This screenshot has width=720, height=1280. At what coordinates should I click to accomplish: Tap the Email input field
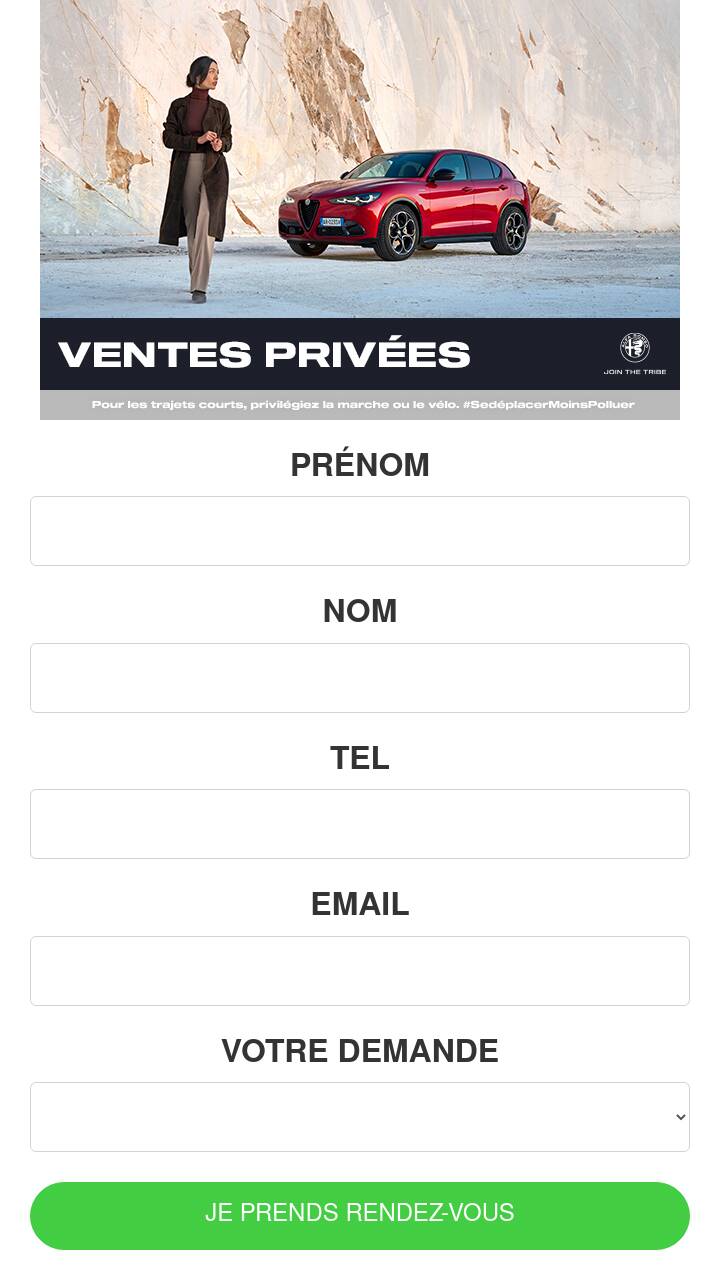click(360, 971)
